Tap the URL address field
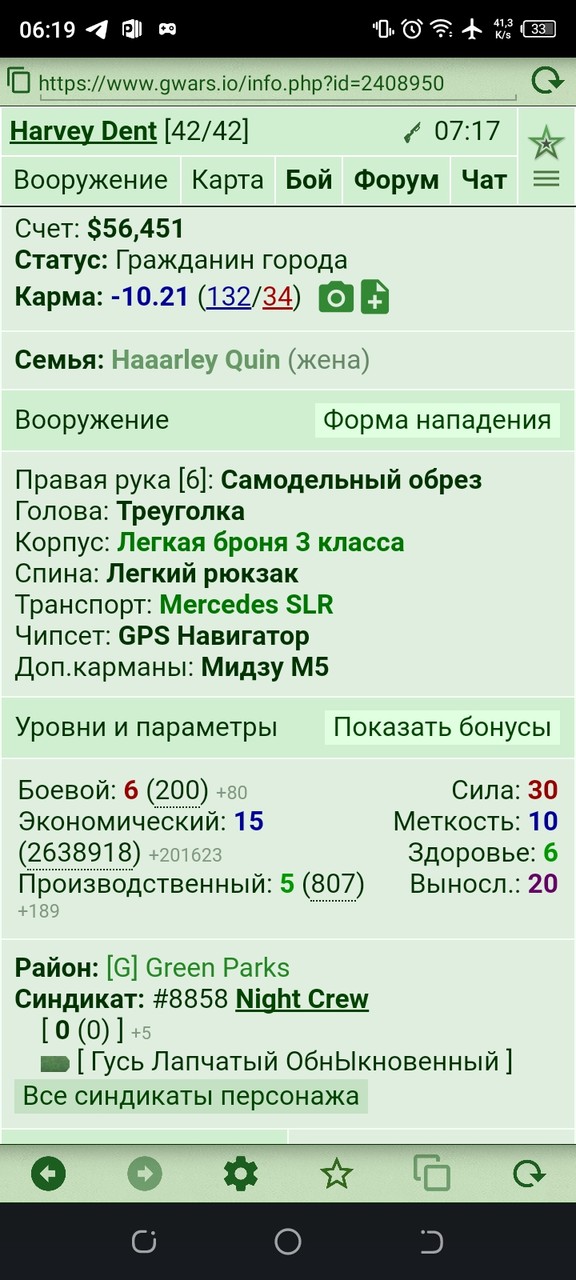Viewport: 576px width, 1280px height. pos(277,84)
